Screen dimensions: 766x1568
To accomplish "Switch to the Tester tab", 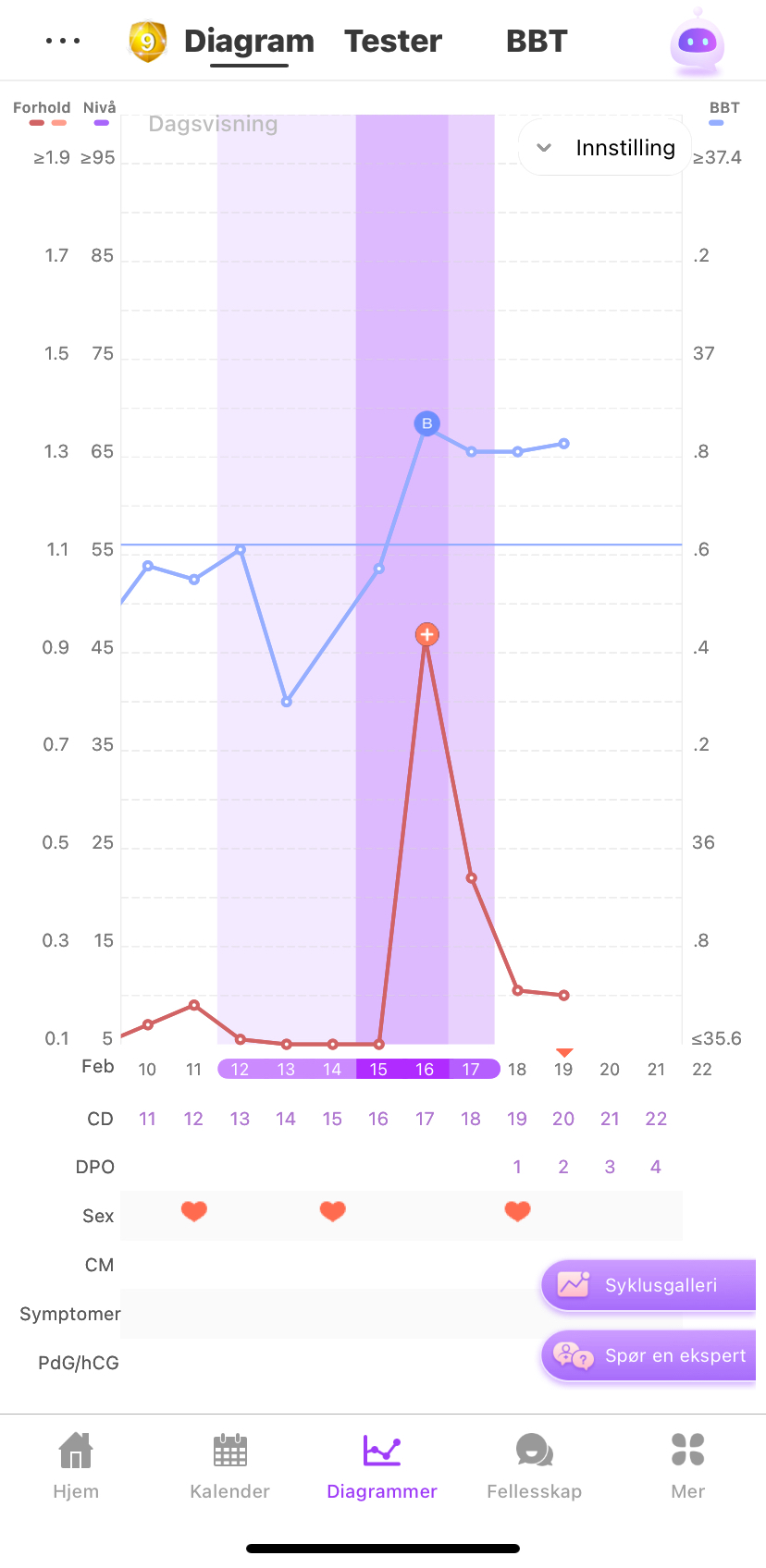I will tap(393, 42).
